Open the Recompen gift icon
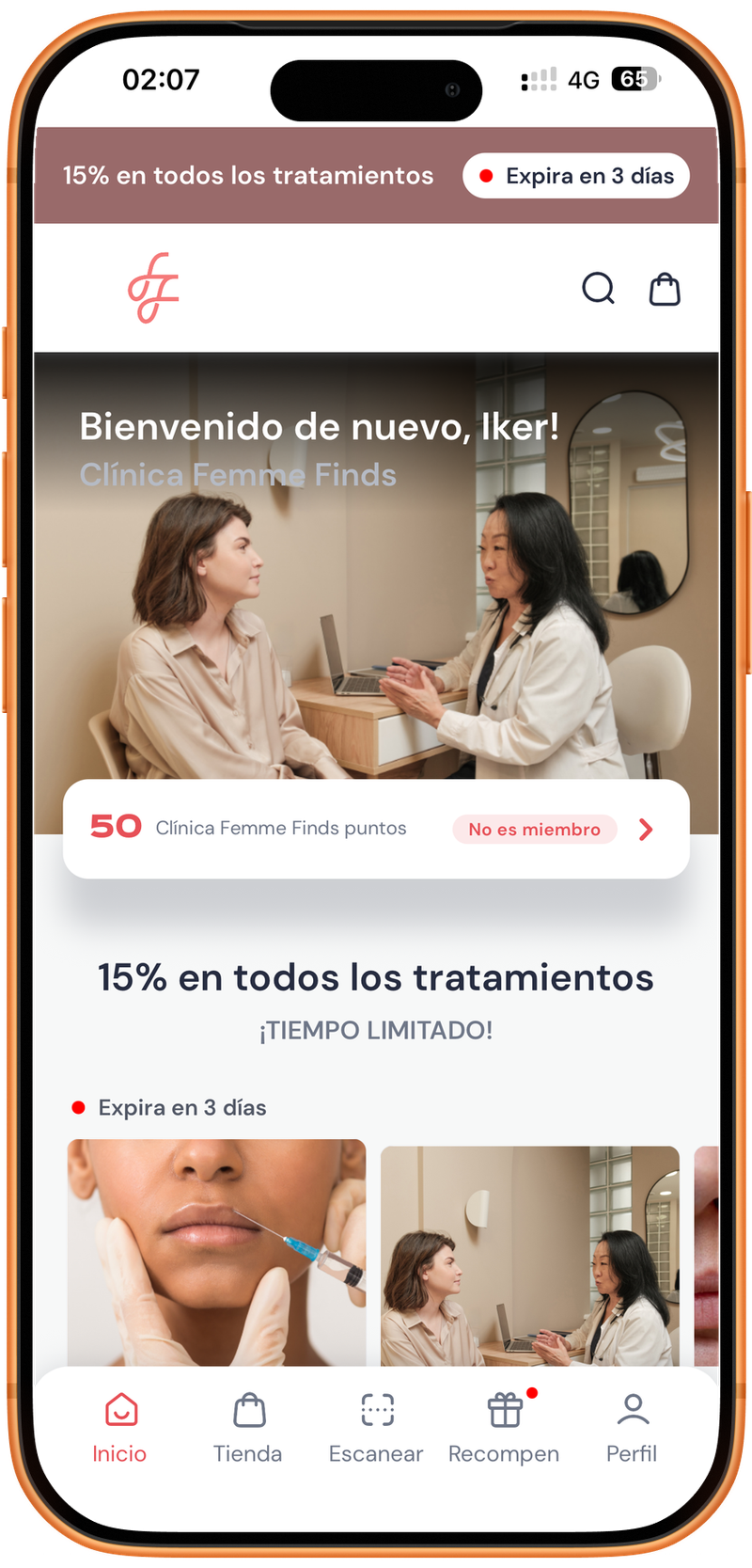 504,1408
